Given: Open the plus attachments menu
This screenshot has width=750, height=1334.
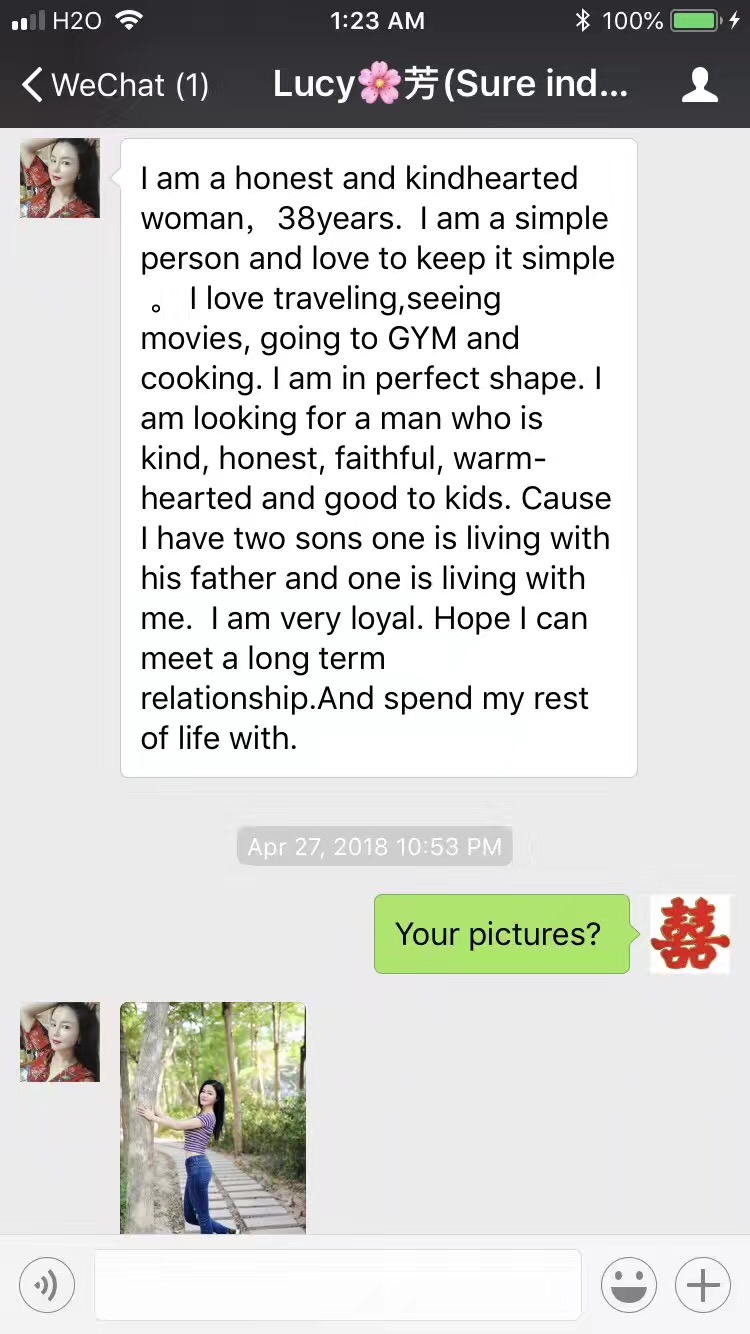Looking at the screenshot, I should coord(703,1284).
